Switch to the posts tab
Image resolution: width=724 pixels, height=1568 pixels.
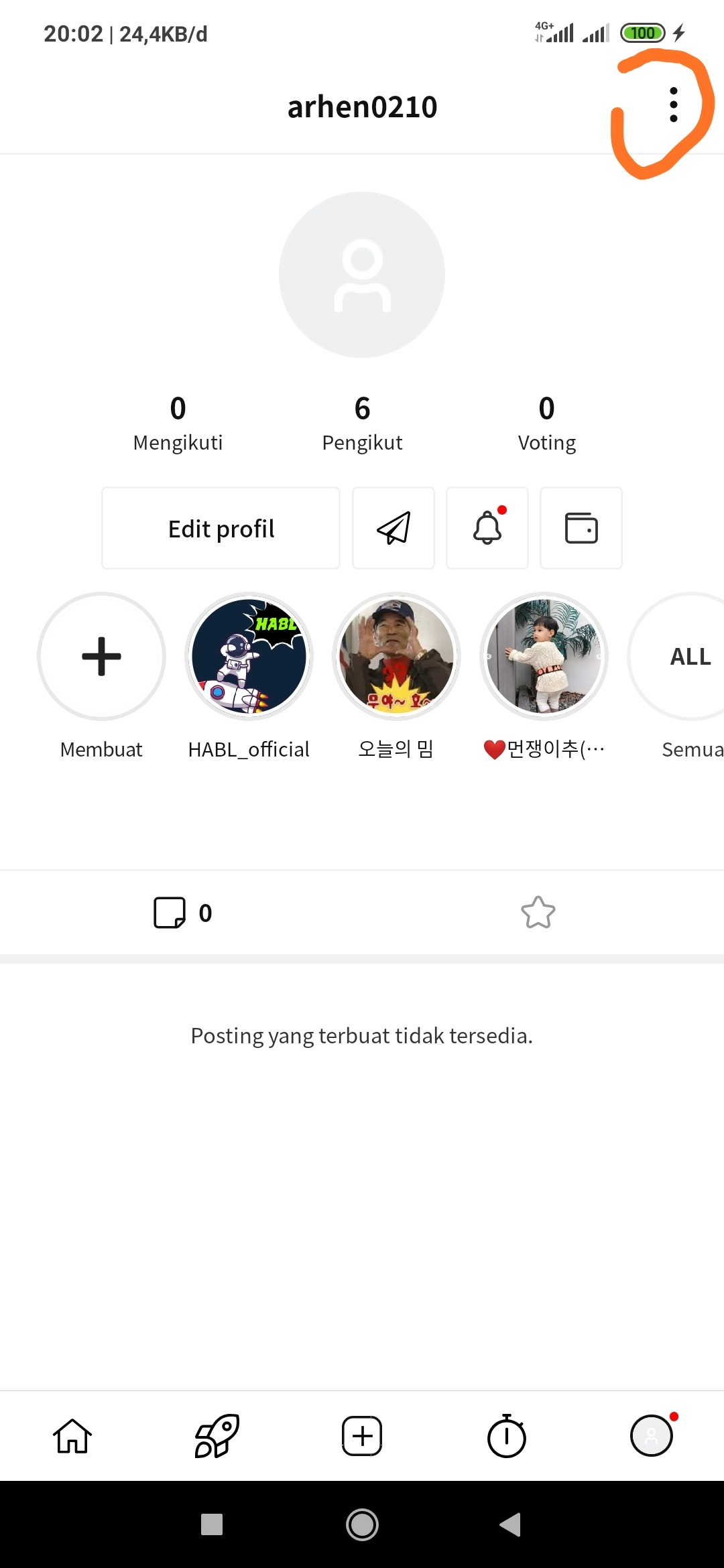coord(182,913)
